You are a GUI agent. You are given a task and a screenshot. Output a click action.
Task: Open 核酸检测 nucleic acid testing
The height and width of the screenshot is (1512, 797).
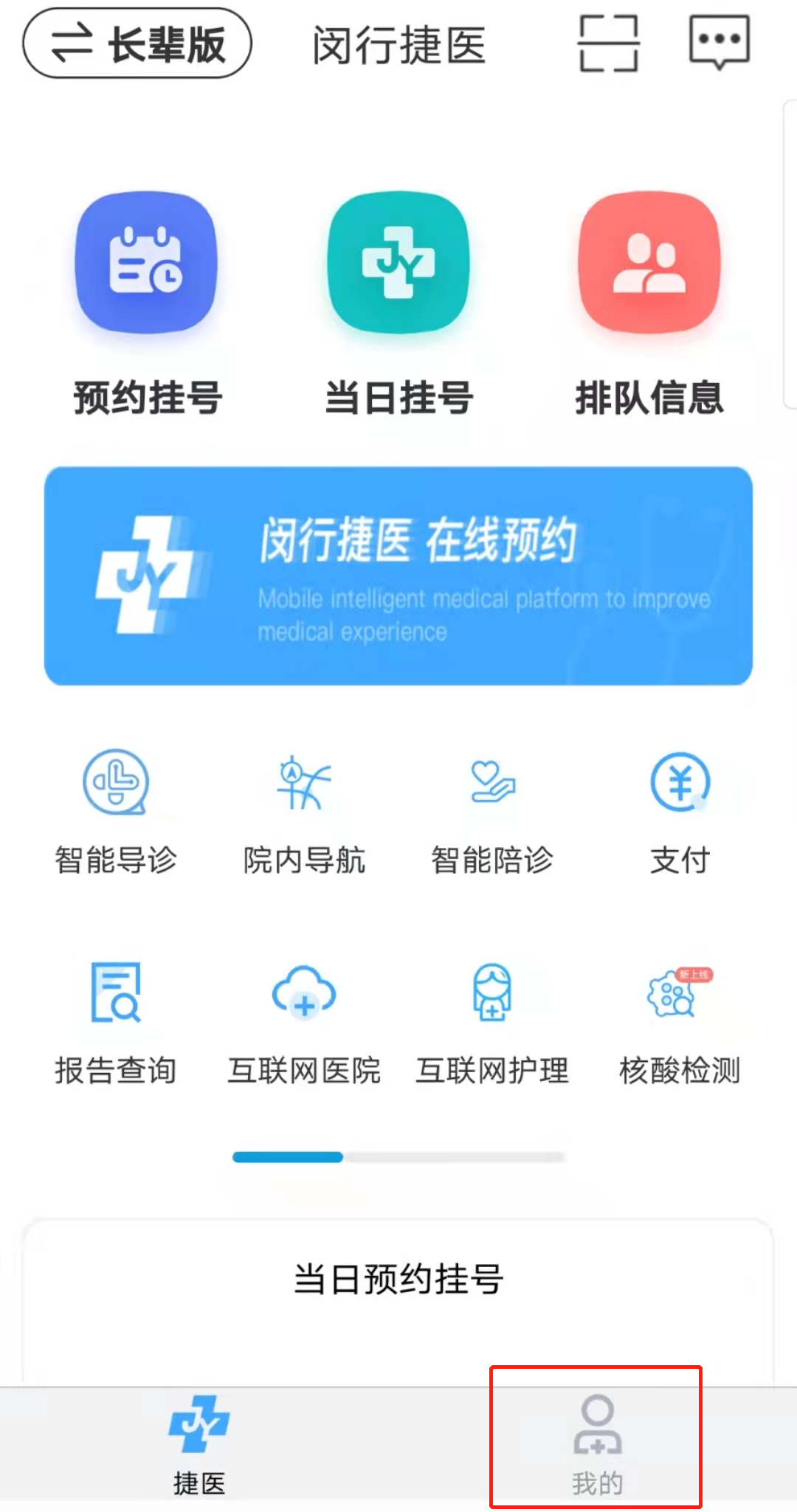tap(680, 1022)
